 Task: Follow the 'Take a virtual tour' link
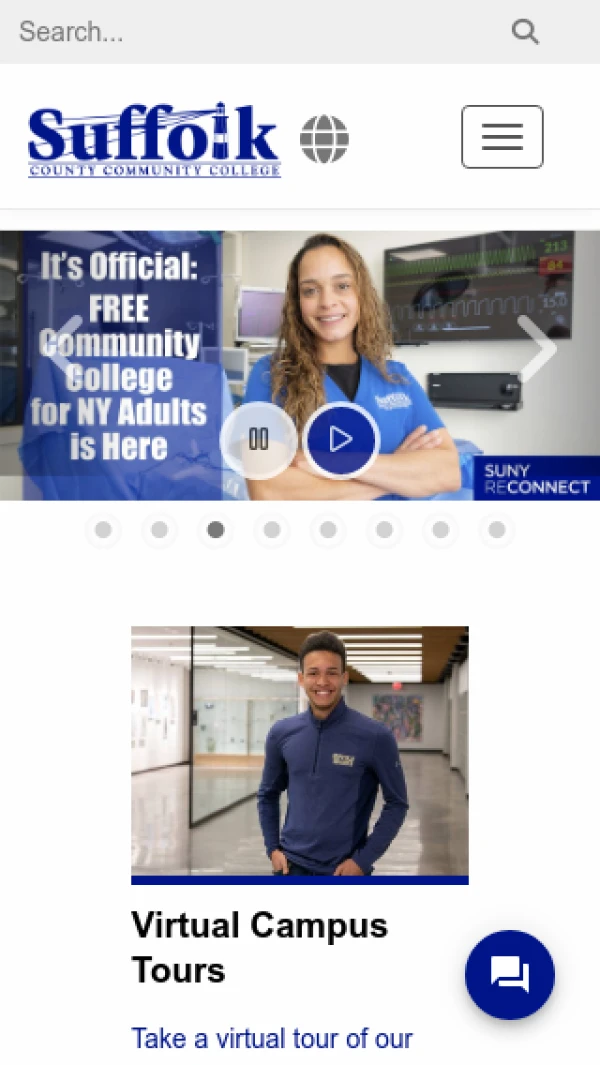(272, 1038)
